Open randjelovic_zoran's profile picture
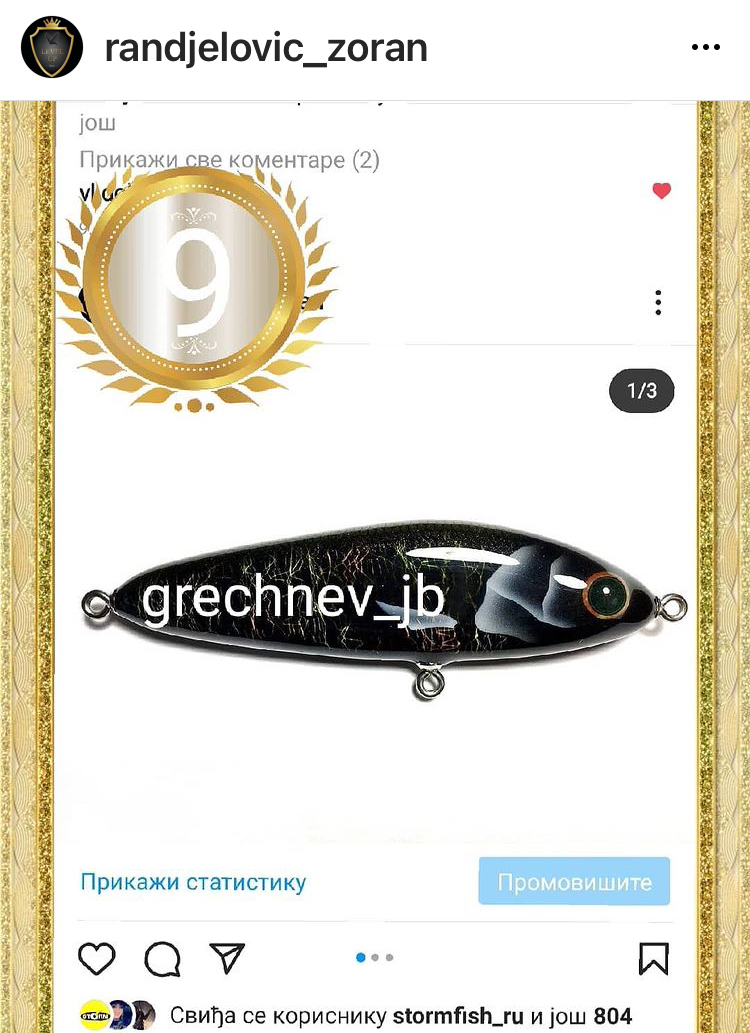The image size is (750, 1033). (x=52, y=48)
